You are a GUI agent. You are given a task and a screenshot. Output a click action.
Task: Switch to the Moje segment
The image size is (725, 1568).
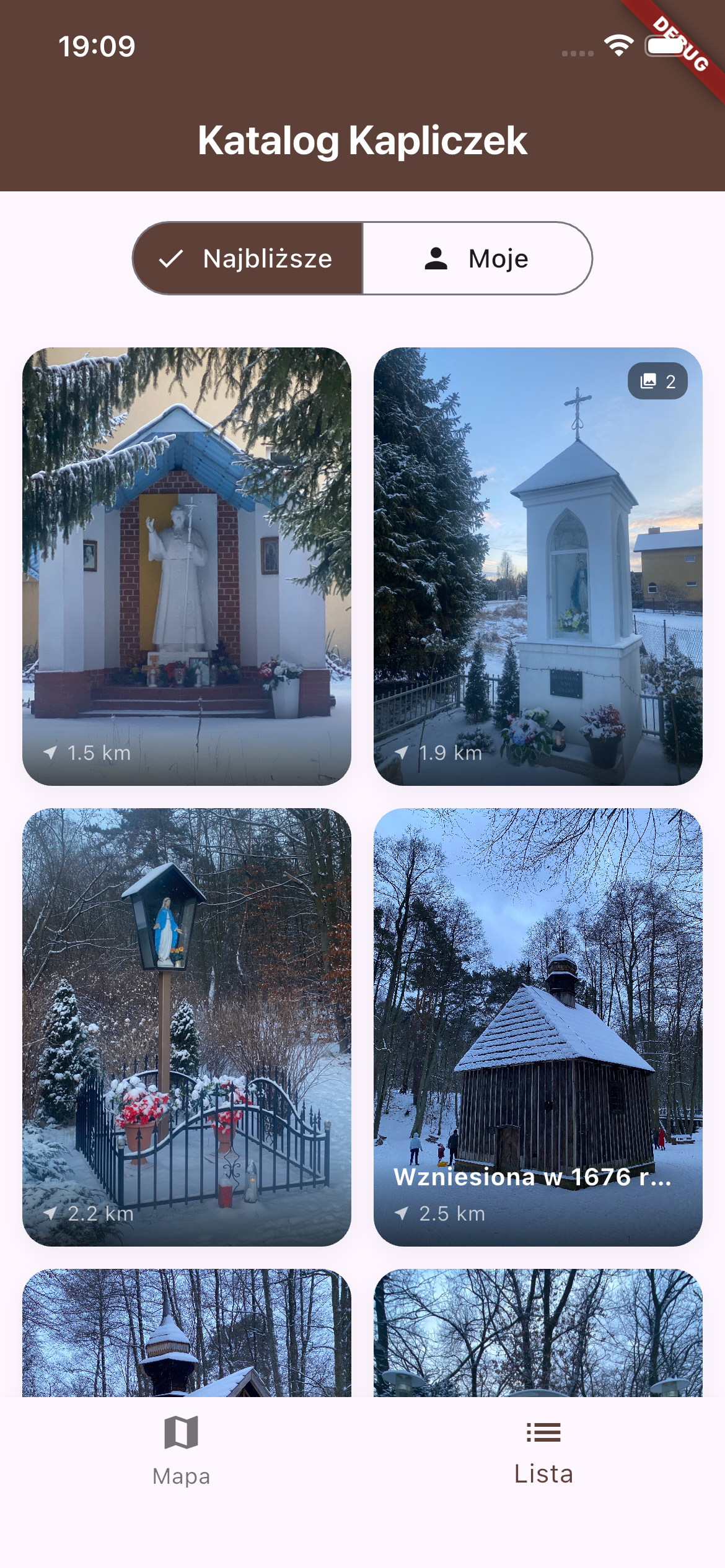(x=477, y=258)
